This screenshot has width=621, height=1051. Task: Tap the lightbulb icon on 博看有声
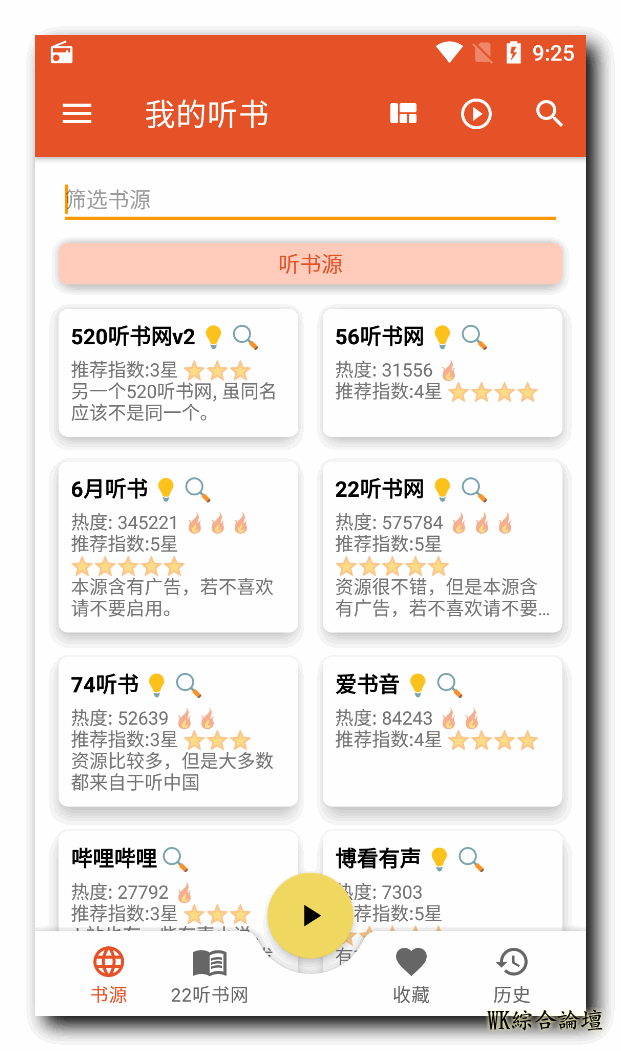[438, 859]
